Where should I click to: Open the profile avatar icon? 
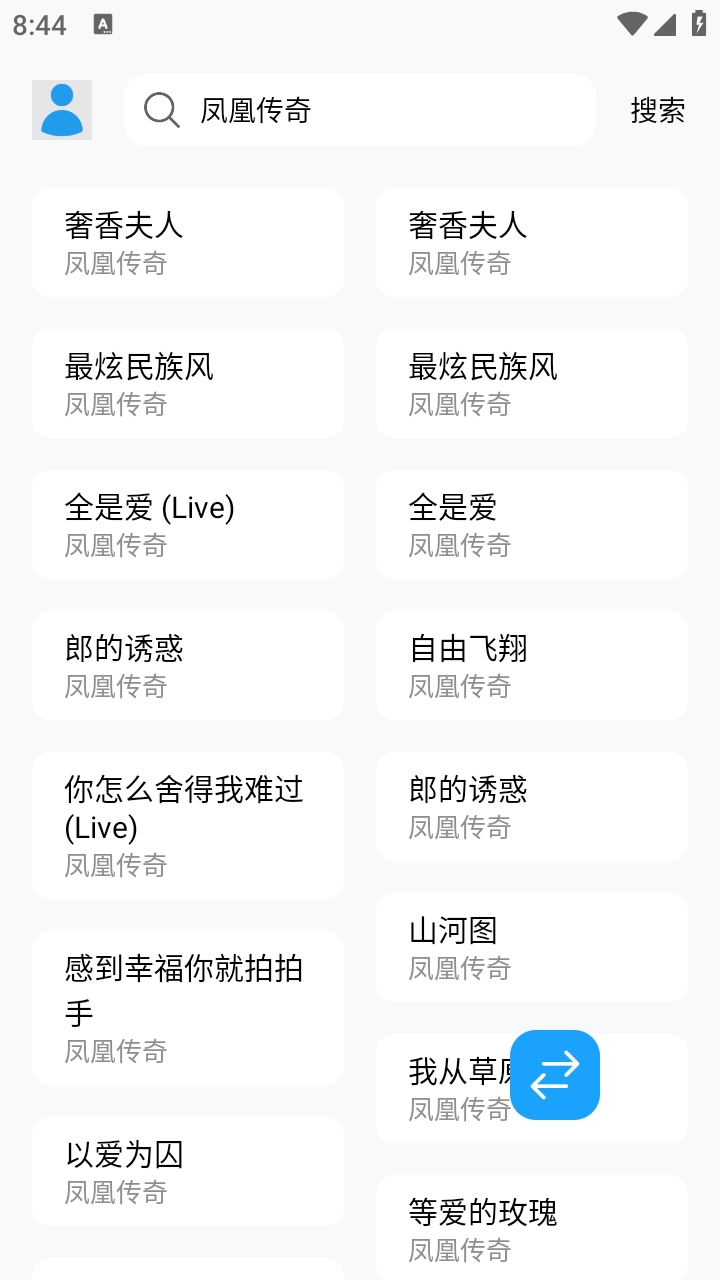point(61,109)
